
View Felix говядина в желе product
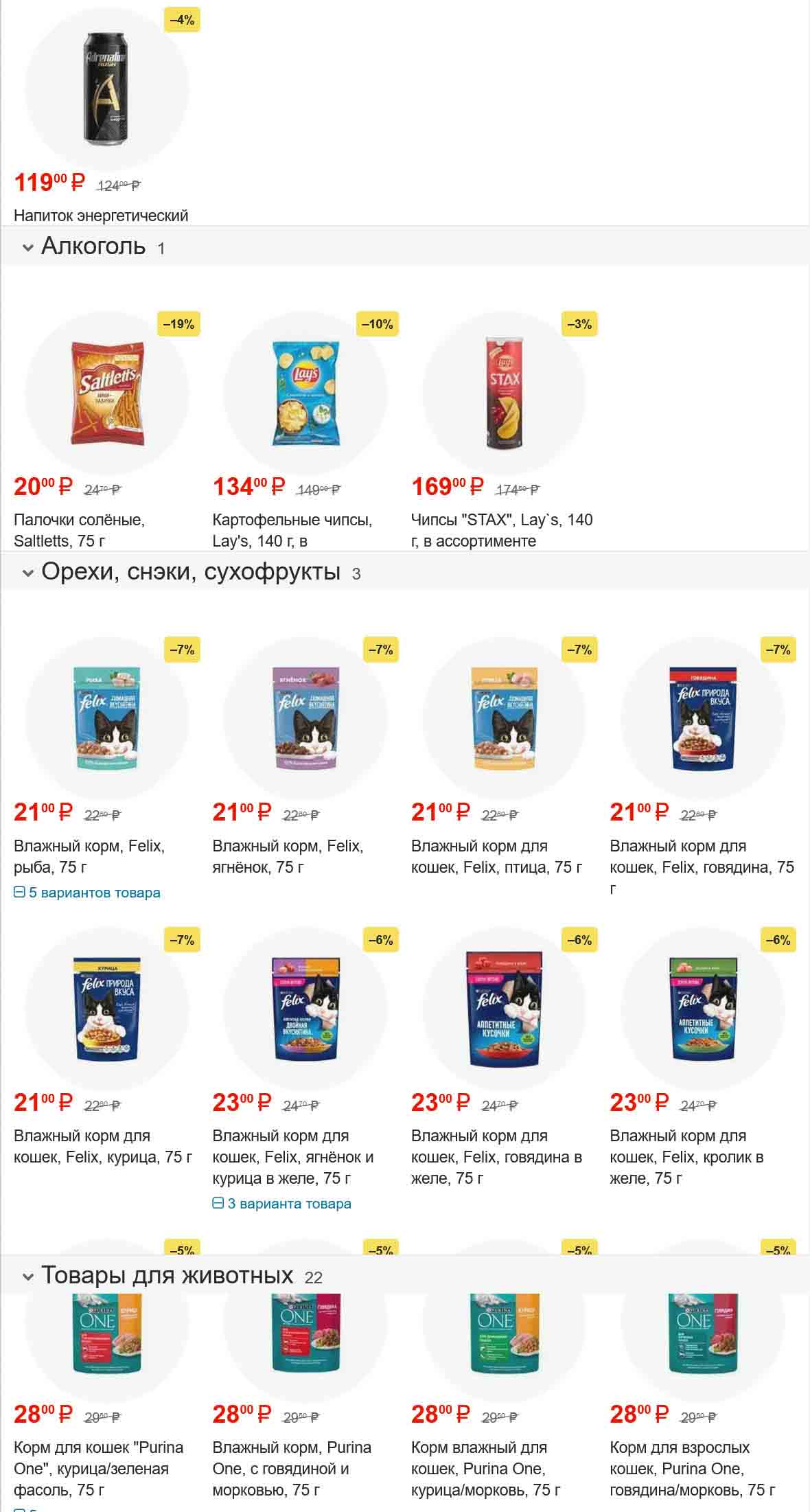click(x=504, y=1009)
